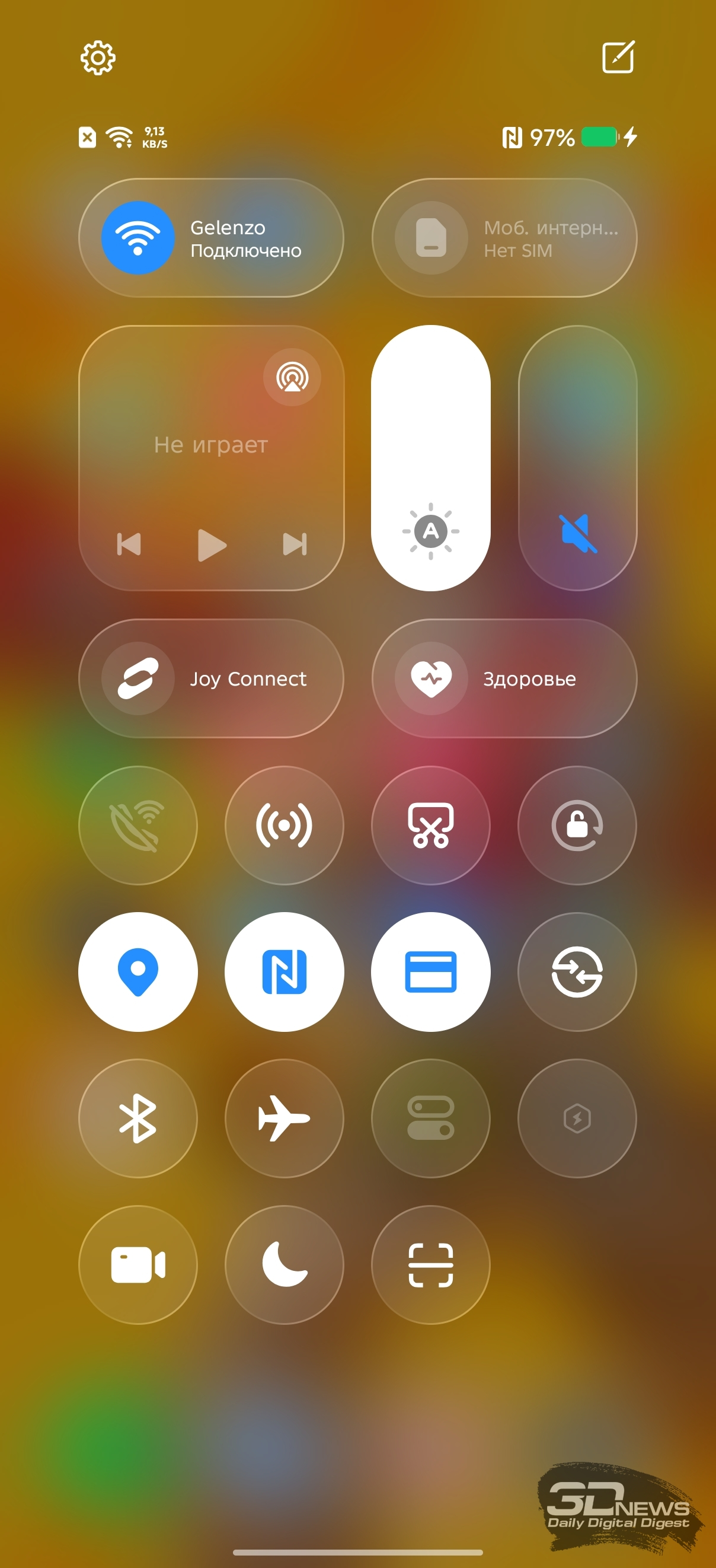This screenshot has height=1568, width=716.
Task: Toggle the screen rotation lock
Action: coord(577,825)
